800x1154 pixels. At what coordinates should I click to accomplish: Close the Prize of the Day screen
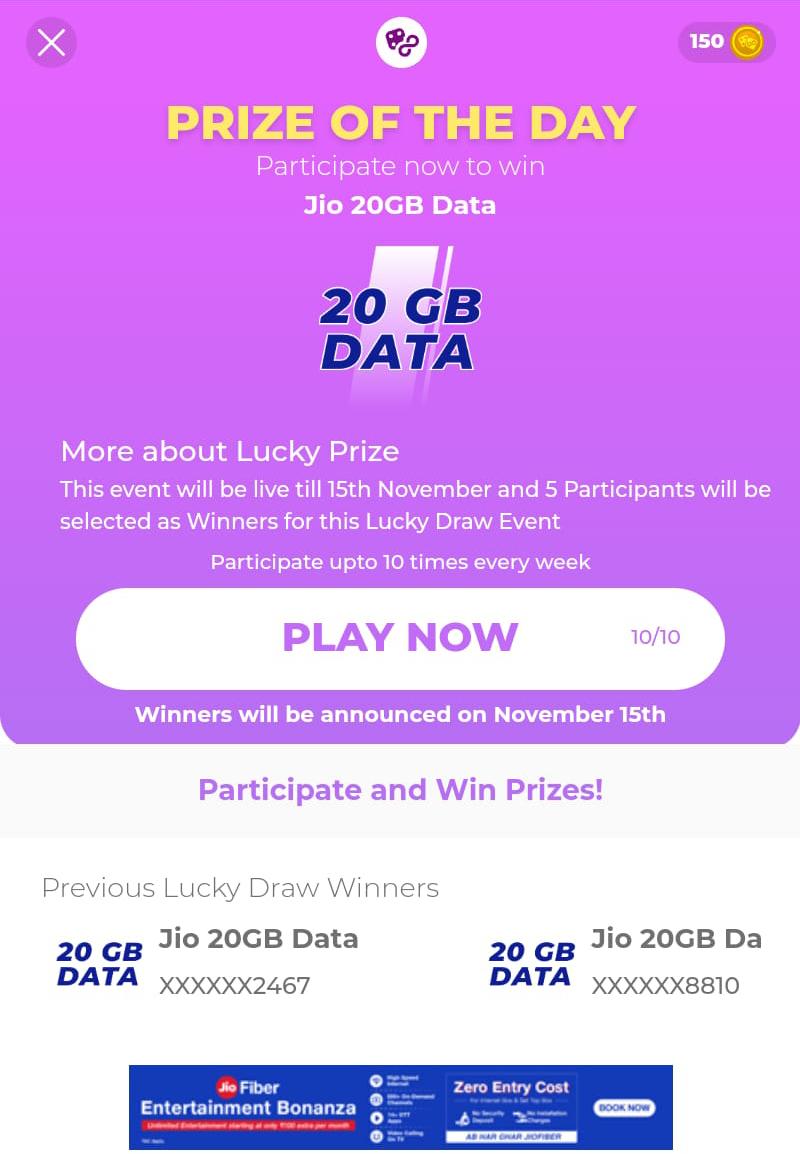(x=51, y=43)
